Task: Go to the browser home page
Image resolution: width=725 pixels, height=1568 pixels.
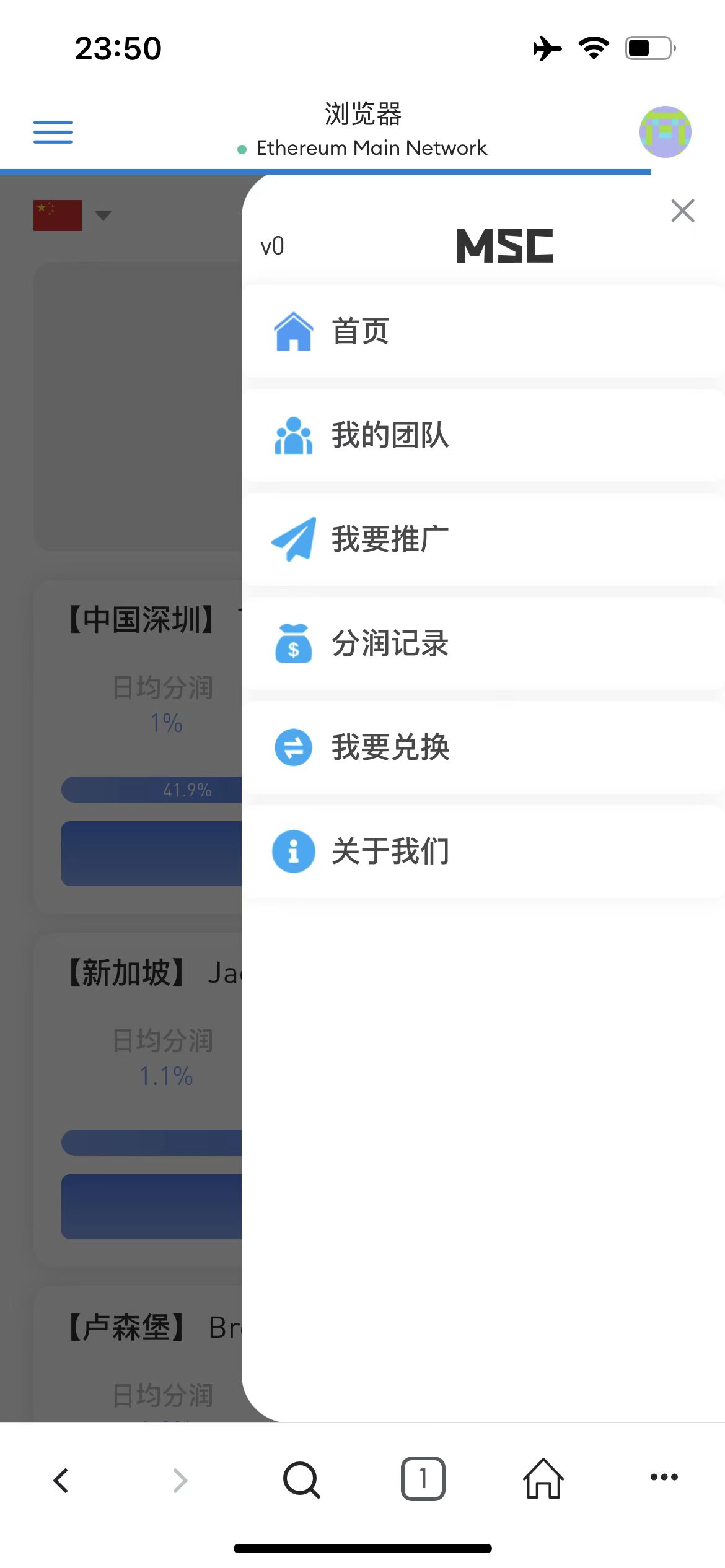Action: pyautogui.click(x=543, y=1478)
